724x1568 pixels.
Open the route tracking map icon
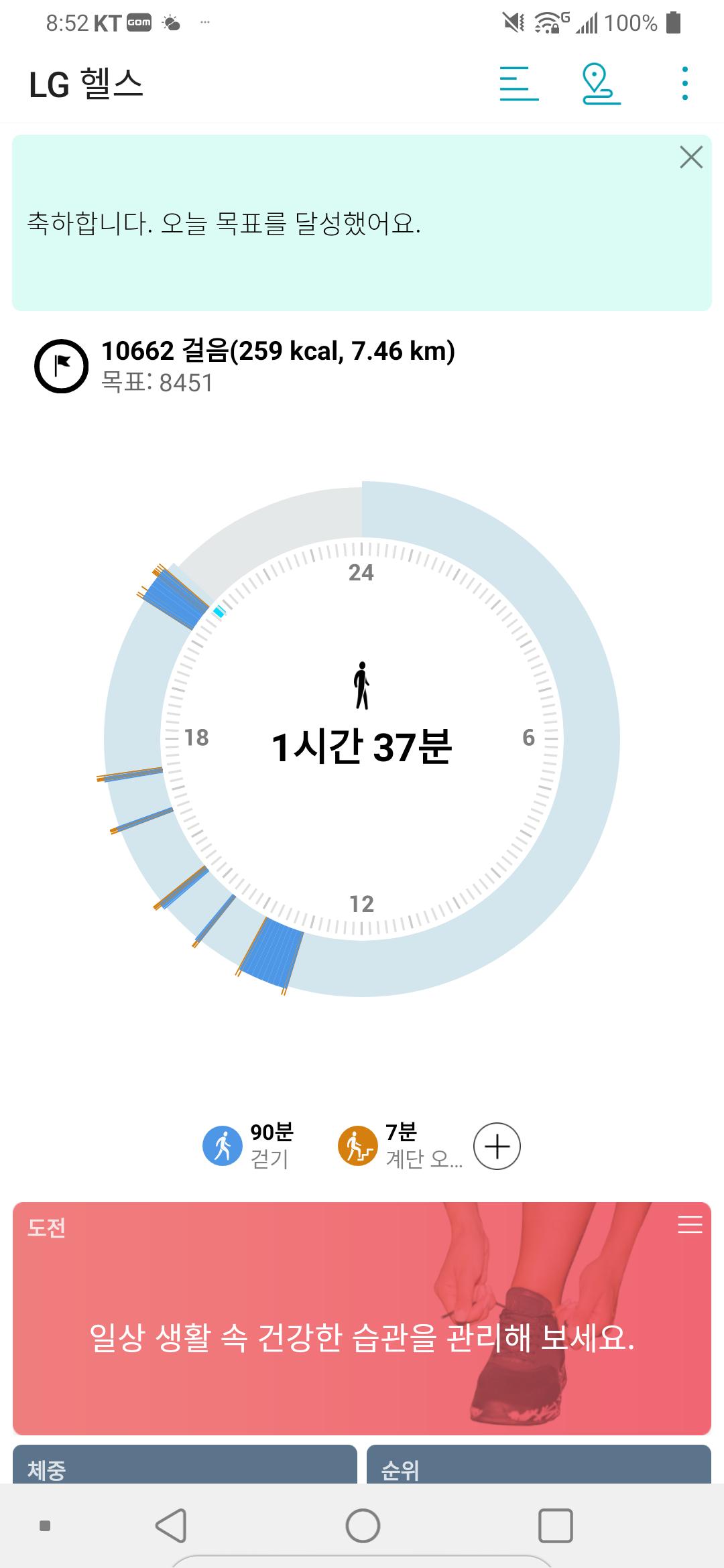(x=601, y=84)
